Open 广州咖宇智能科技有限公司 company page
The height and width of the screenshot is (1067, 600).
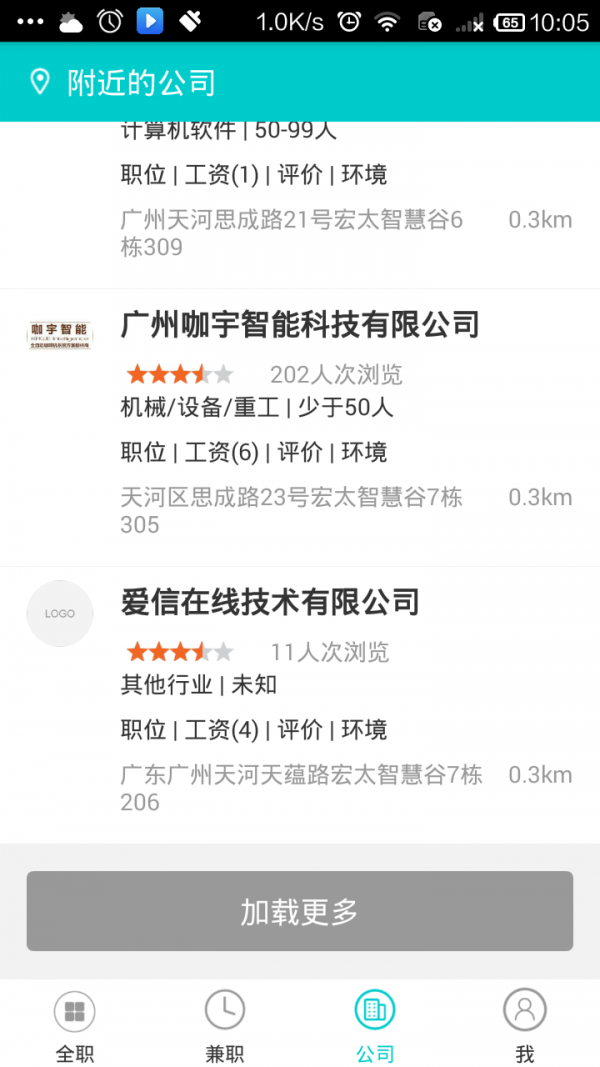(300, 324)
